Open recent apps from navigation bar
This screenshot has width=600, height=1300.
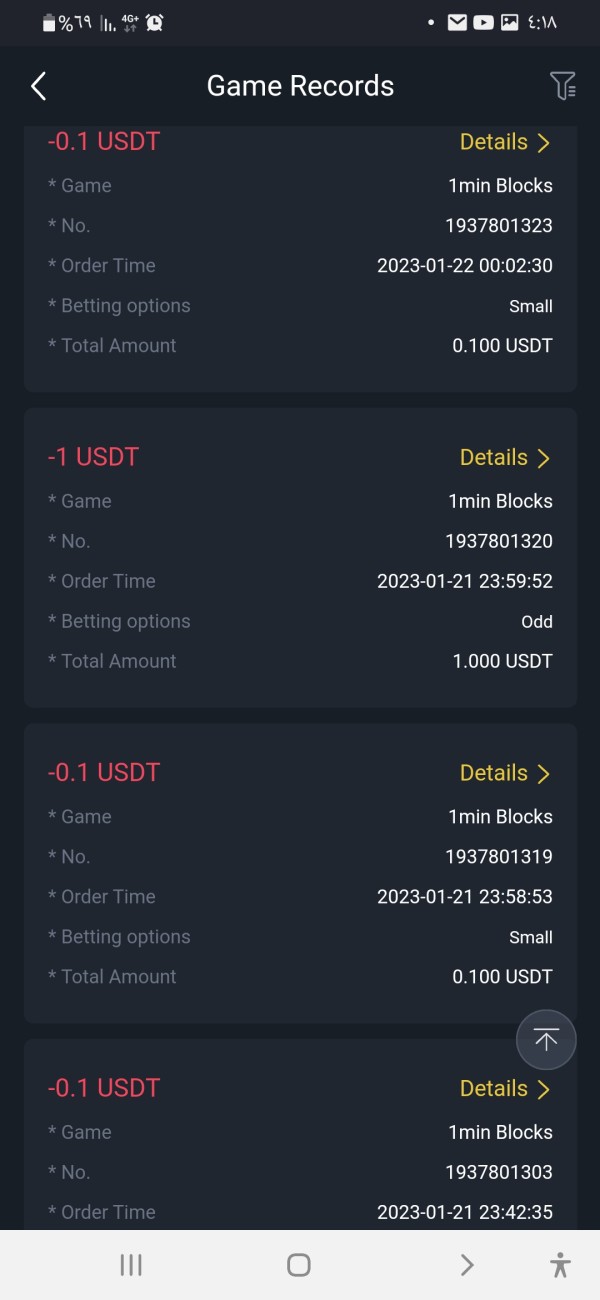131,1265
